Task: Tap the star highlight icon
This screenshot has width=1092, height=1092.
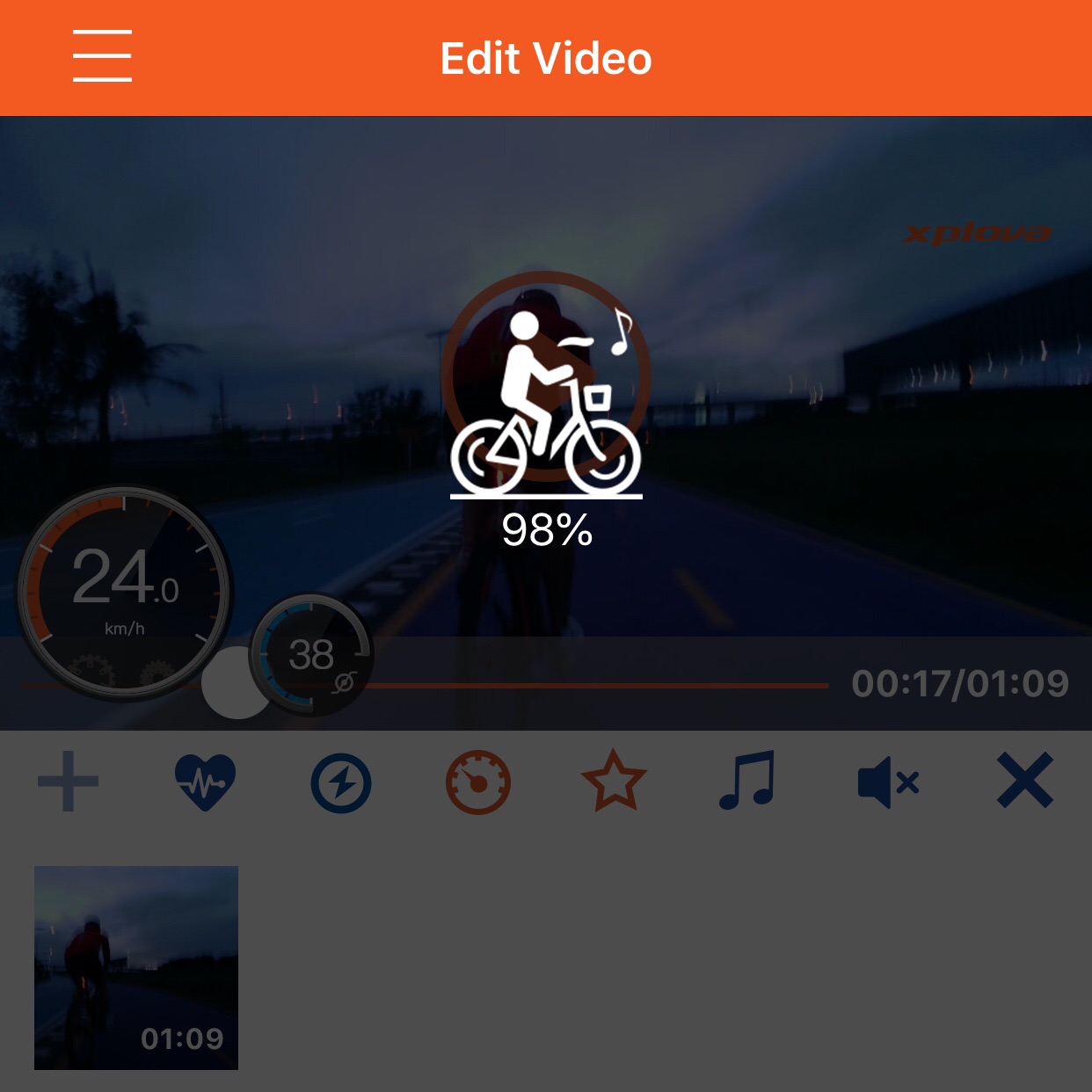Action: pos(614,781)
